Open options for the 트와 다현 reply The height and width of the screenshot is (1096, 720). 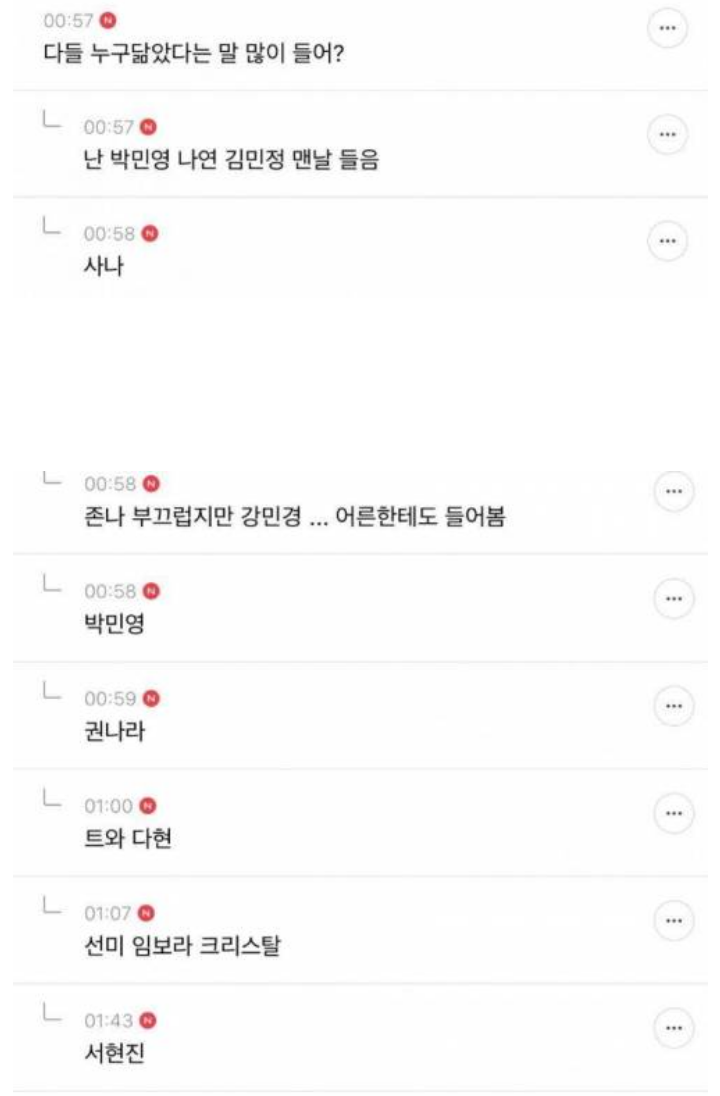point(673,812)
